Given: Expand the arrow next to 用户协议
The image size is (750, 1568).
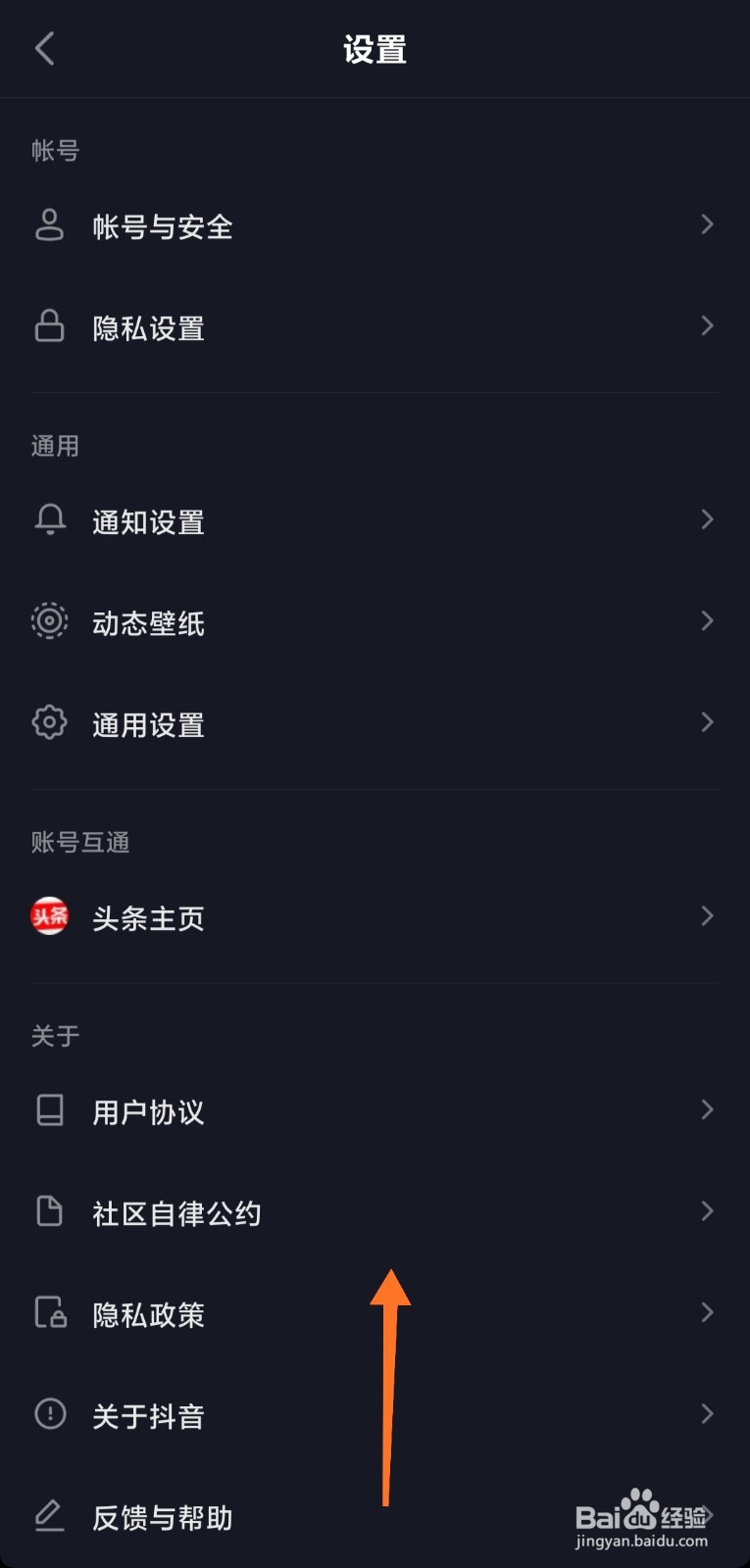Looking at the screenshot, I should [x=707, y=1110].
